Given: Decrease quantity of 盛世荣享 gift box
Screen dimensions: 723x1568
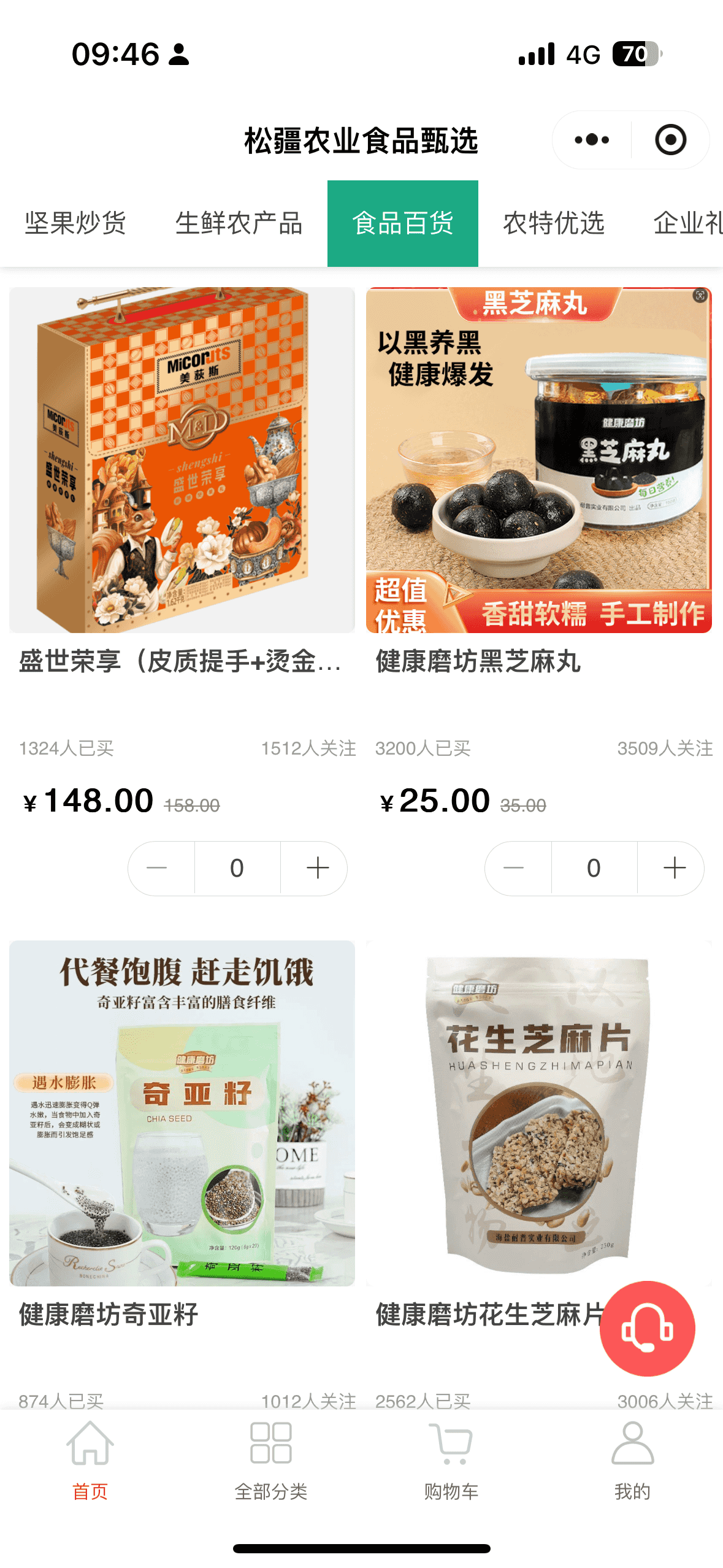Looking at the screenshot, I should point(158,868).
